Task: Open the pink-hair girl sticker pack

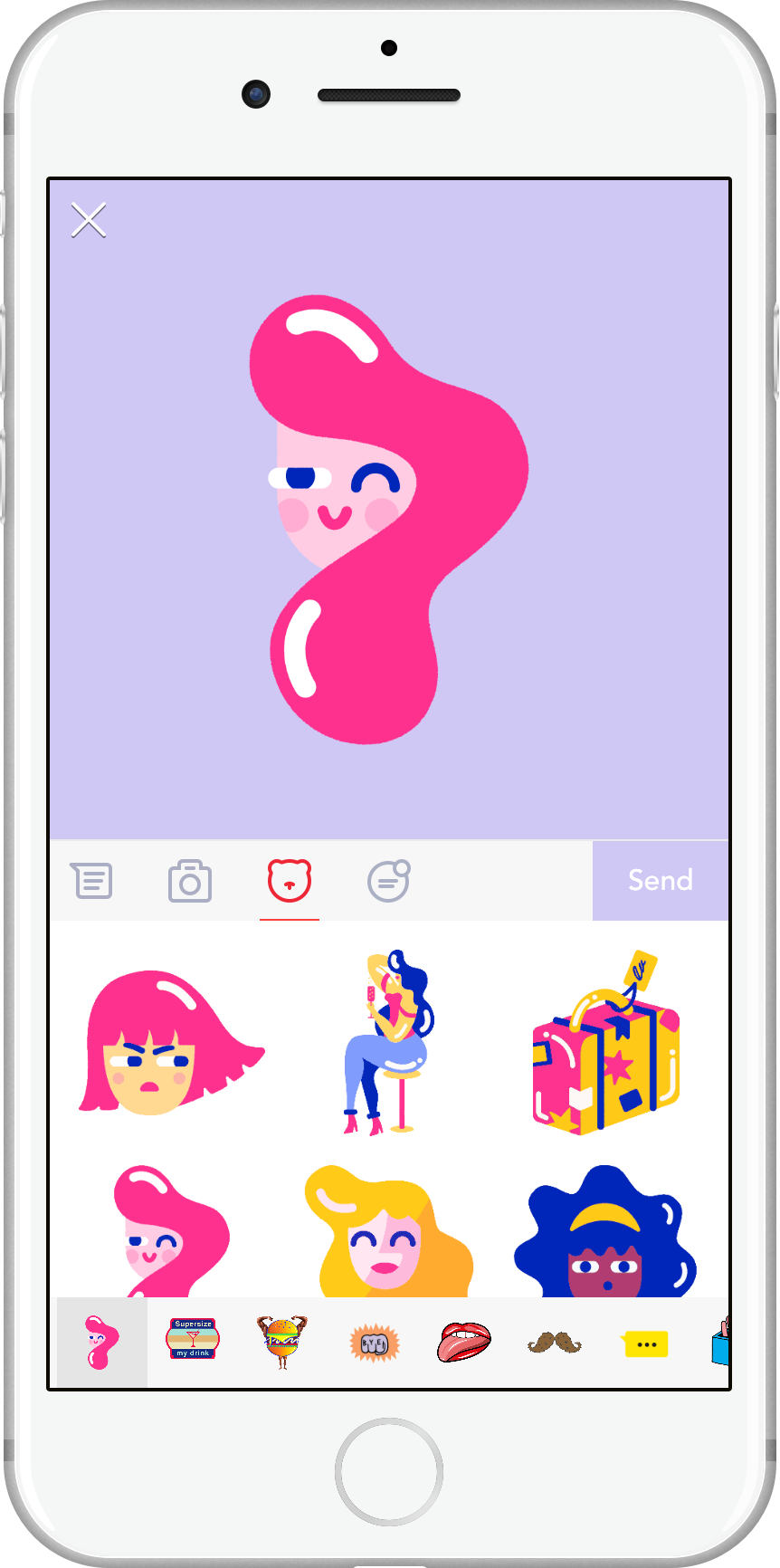Action: point(101,1343)
